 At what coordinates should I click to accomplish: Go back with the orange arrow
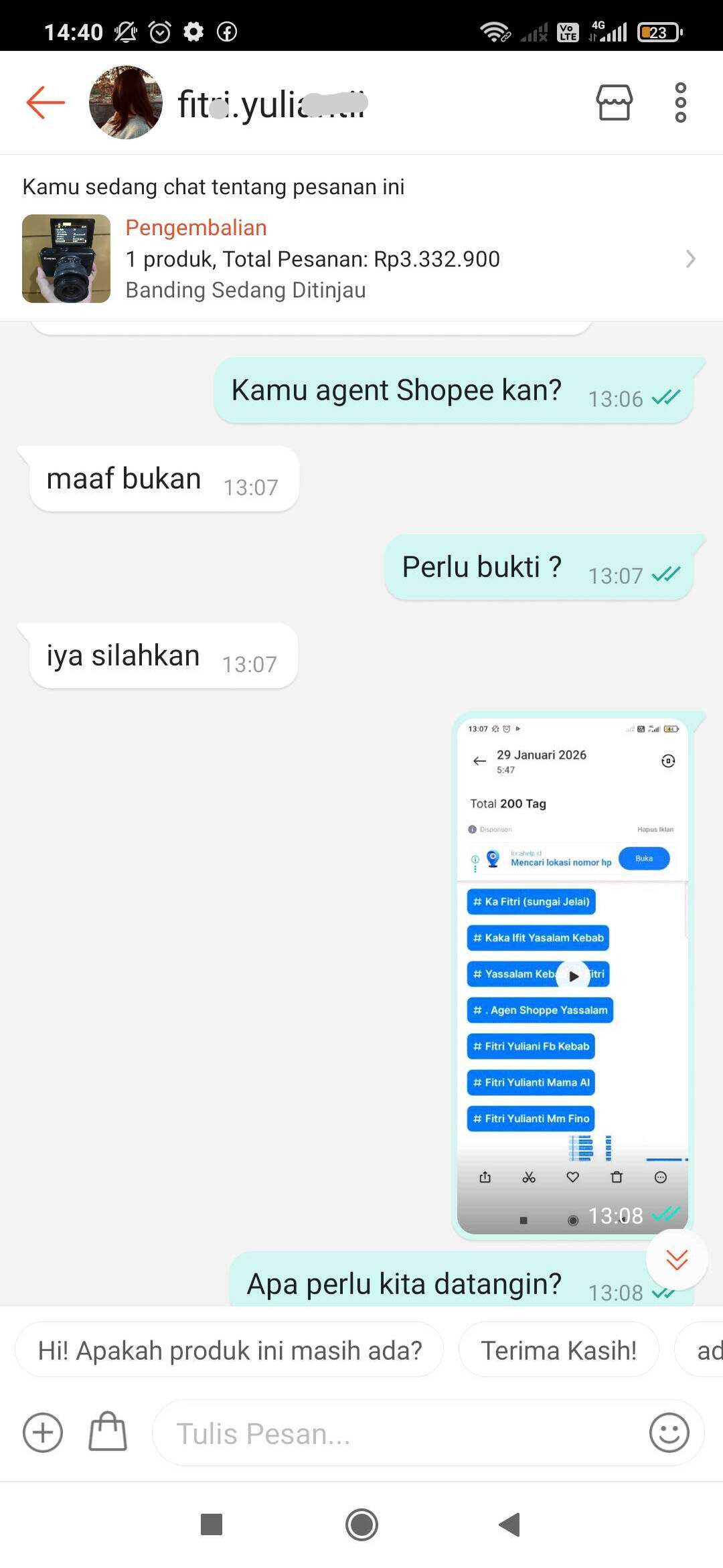pyautogui.click(x=46, y=102)
